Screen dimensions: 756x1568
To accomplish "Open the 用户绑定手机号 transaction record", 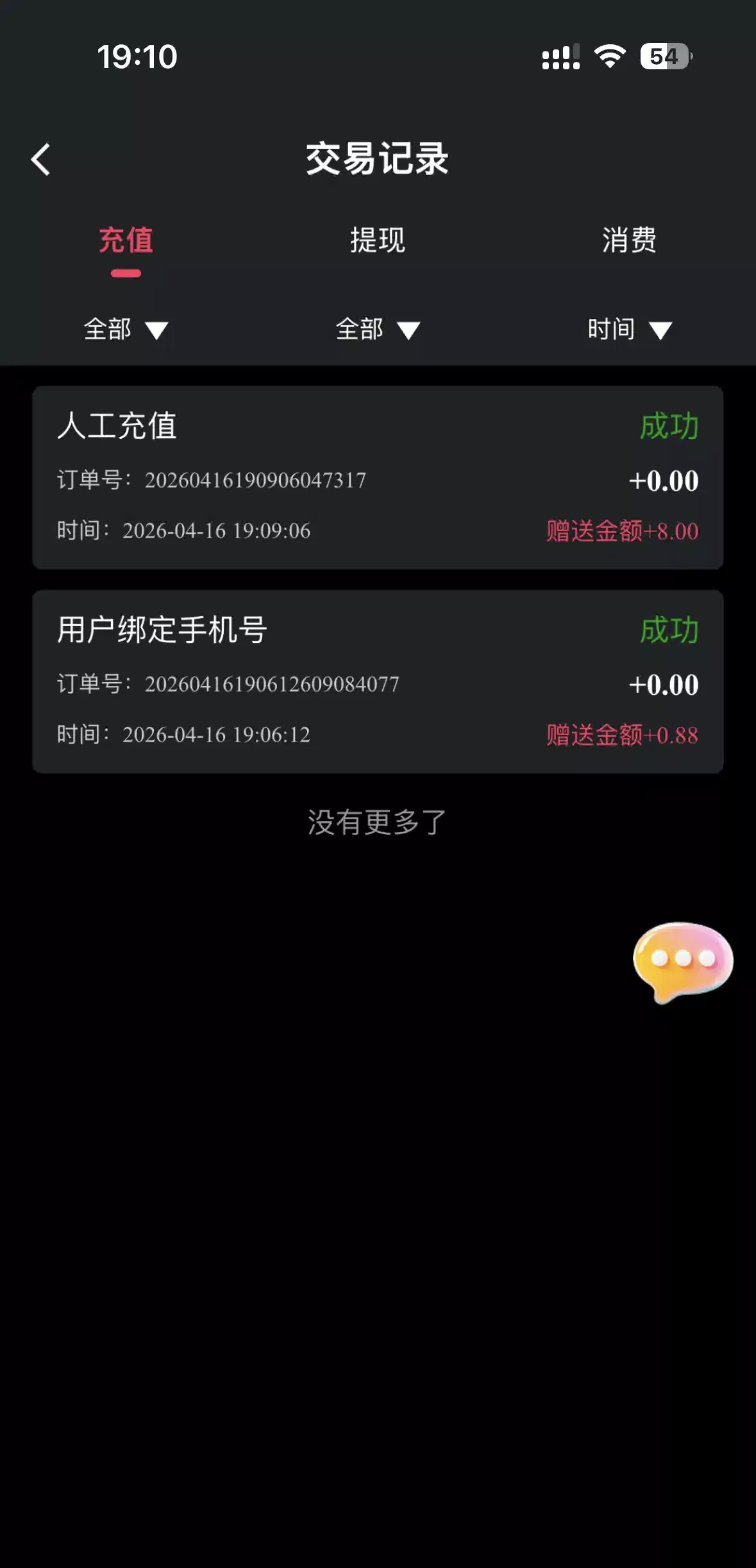I will 378,681.
